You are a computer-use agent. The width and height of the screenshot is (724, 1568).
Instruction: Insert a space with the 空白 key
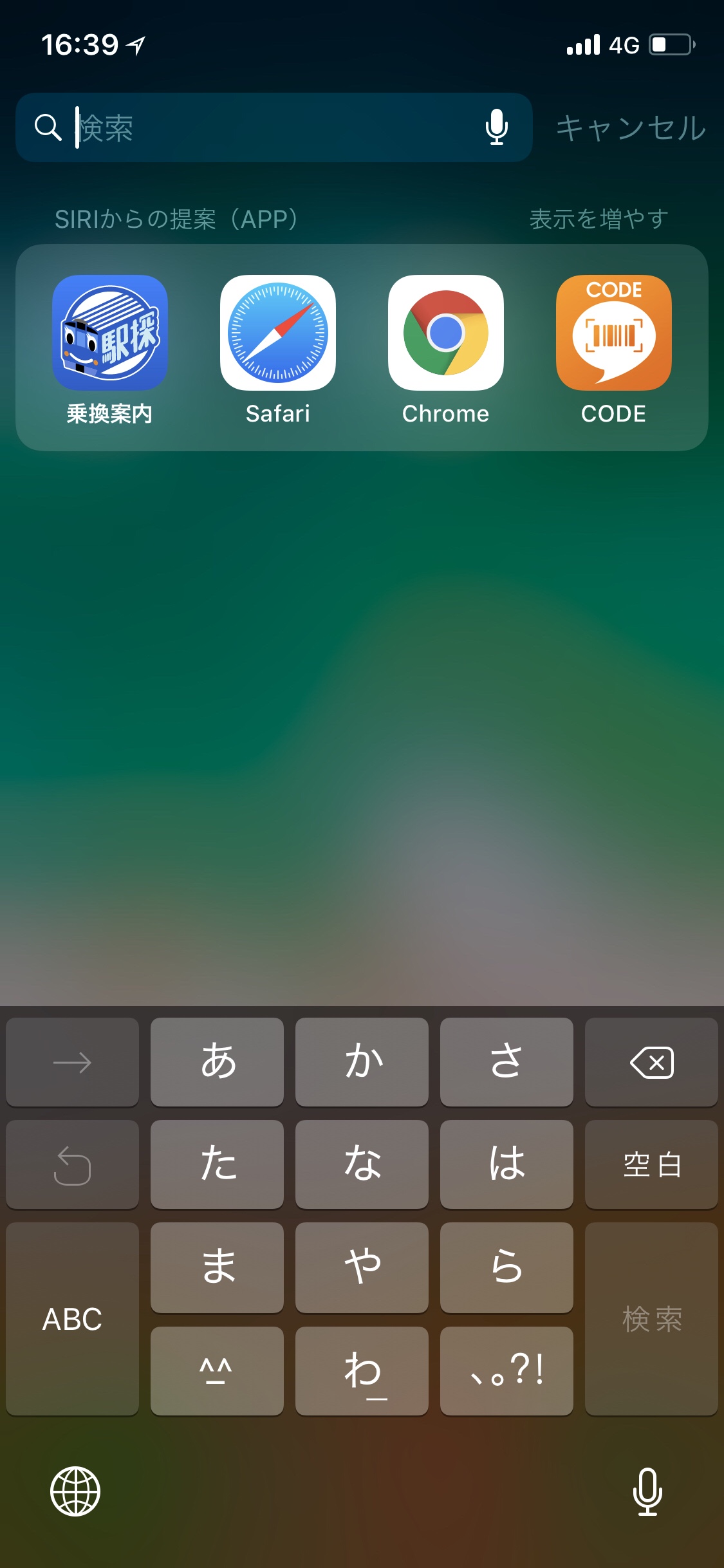point(651,1164)
